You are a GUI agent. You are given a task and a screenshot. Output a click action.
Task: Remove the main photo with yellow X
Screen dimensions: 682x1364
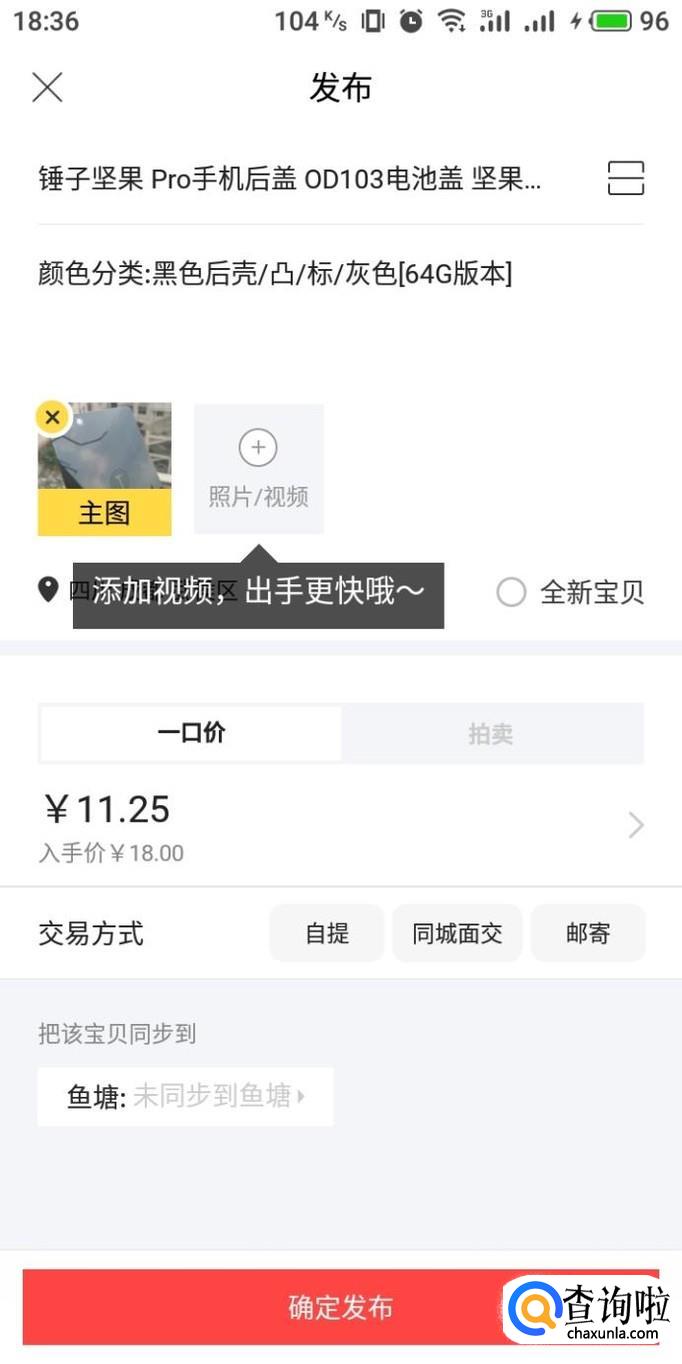[x=53, y=417]
